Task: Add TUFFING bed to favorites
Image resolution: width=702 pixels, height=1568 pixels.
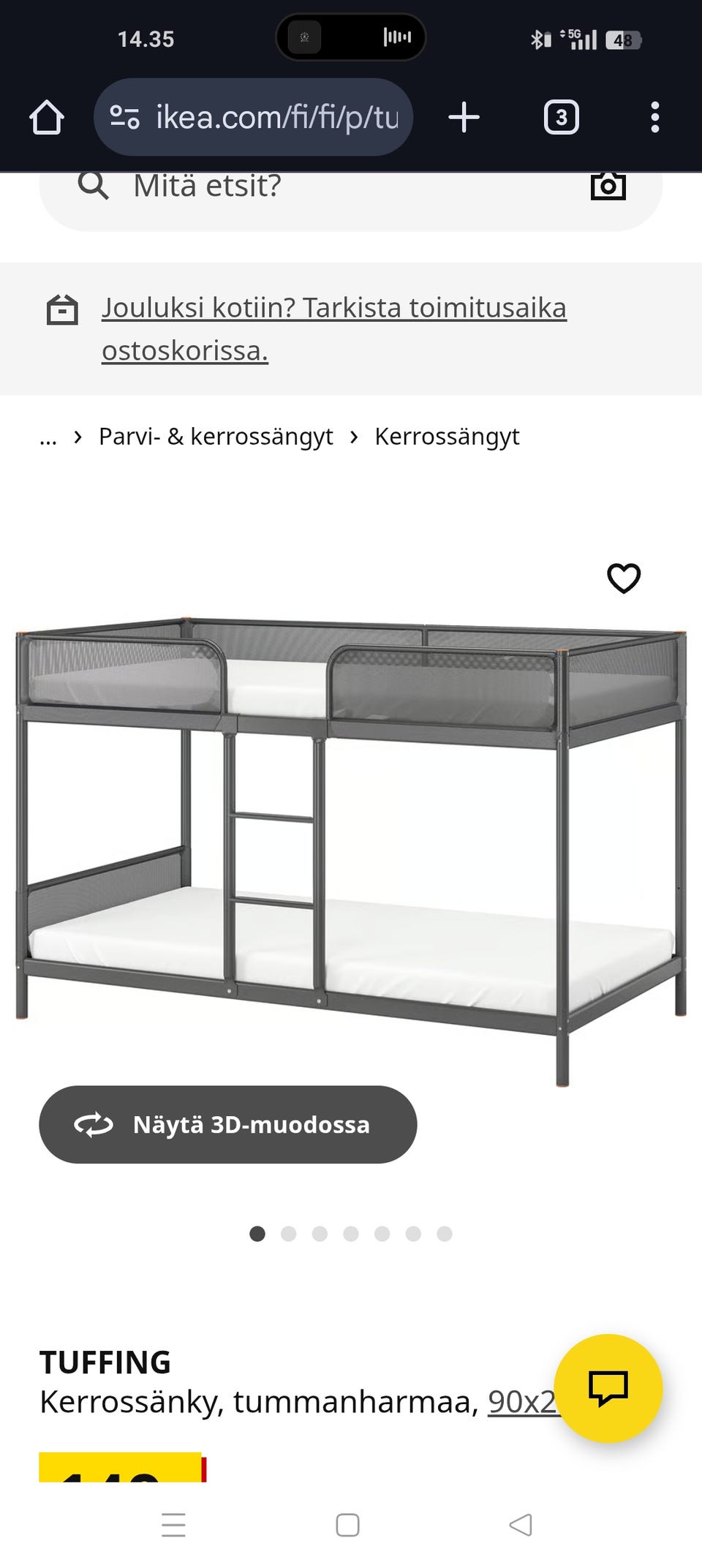Action: click(x=624, y=578)
